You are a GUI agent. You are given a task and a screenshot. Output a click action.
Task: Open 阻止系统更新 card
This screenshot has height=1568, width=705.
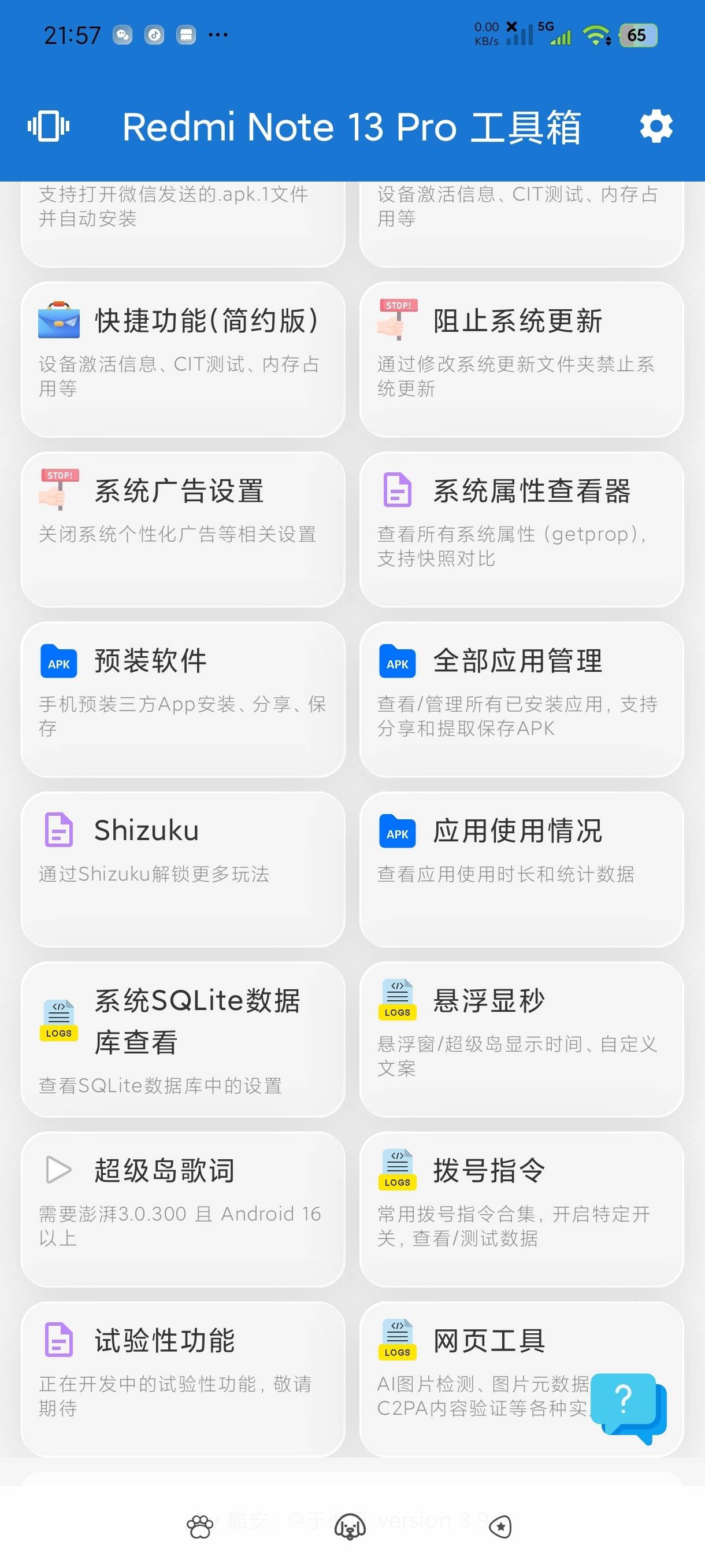point(521,359)
